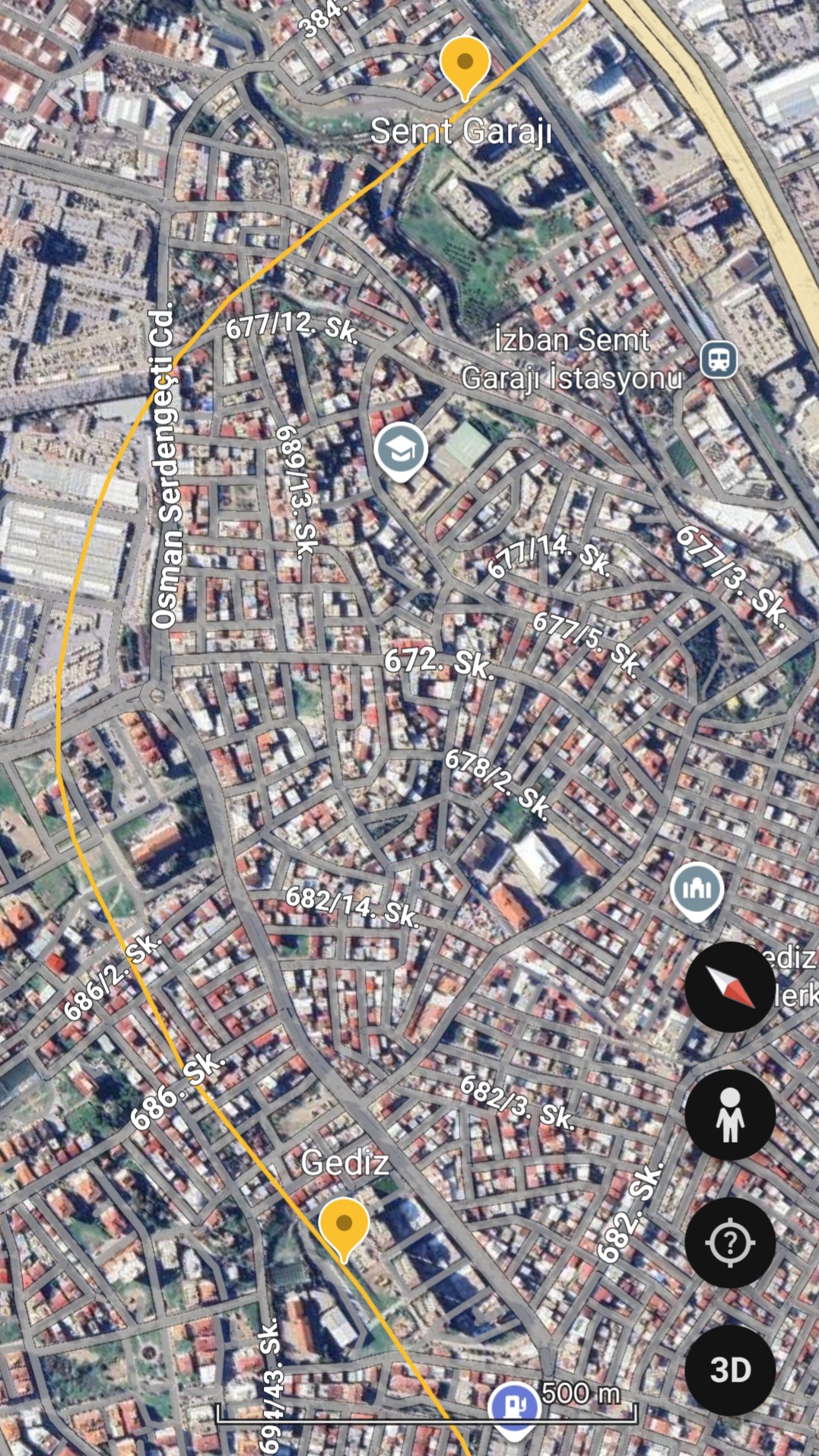Center the map on my location

tap(729, 1242)
